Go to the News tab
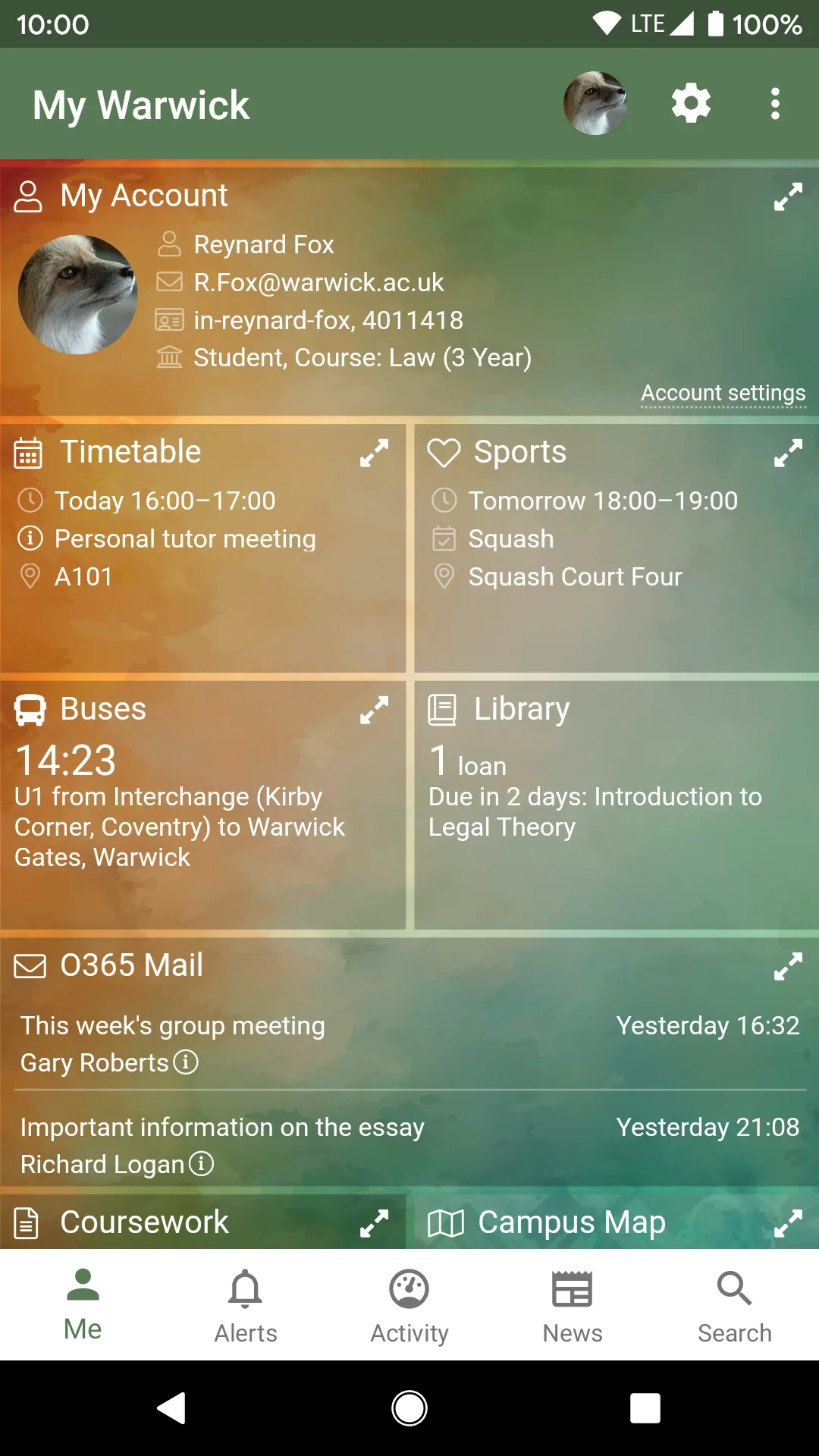 click(x=573, y=1306)
